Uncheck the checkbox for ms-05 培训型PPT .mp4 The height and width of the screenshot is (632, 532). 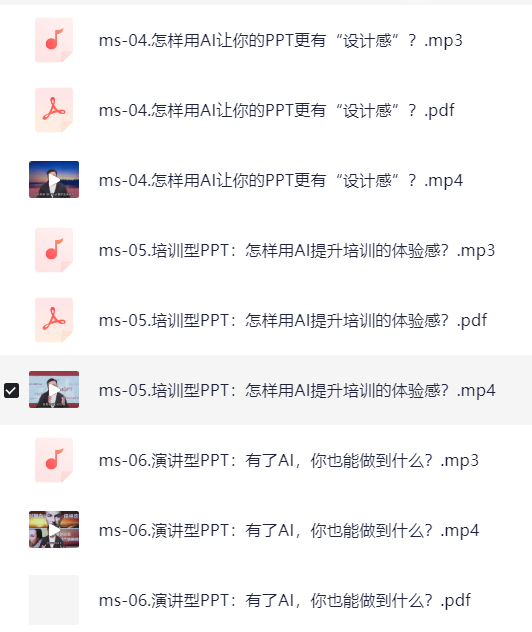tap(11, 391)
